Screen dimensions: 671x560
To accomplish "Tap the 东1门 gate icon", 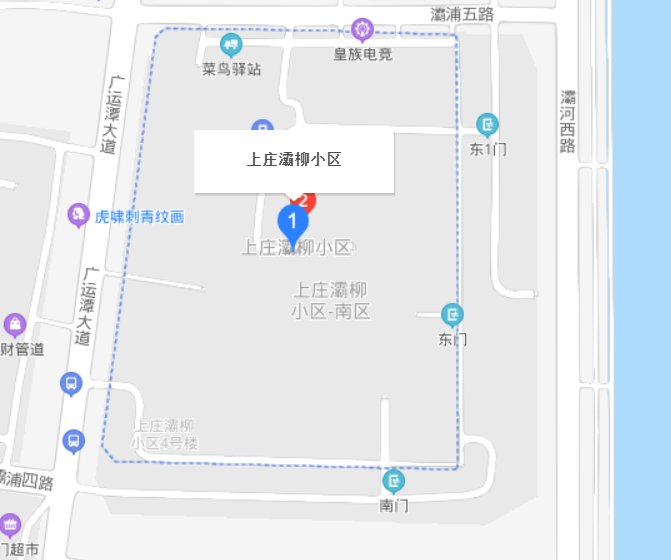I will 488,125.
